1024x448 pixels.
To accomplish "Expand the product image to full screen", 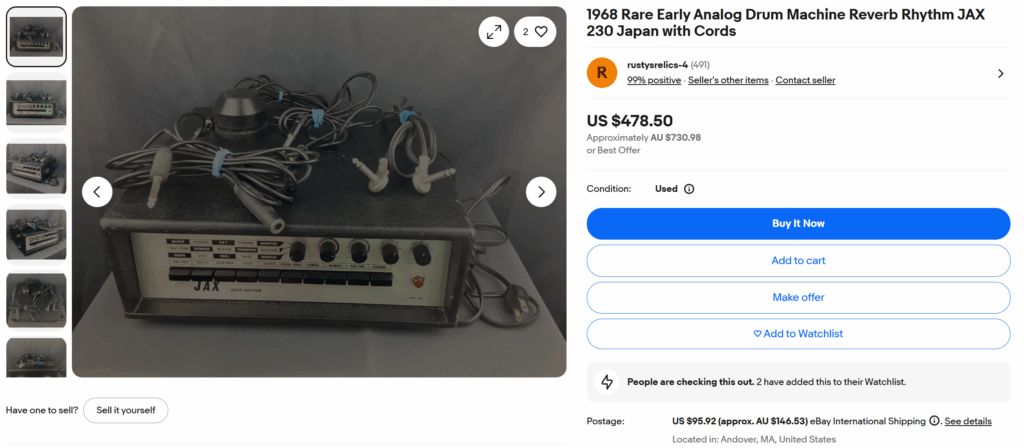I will pos(494,32).
